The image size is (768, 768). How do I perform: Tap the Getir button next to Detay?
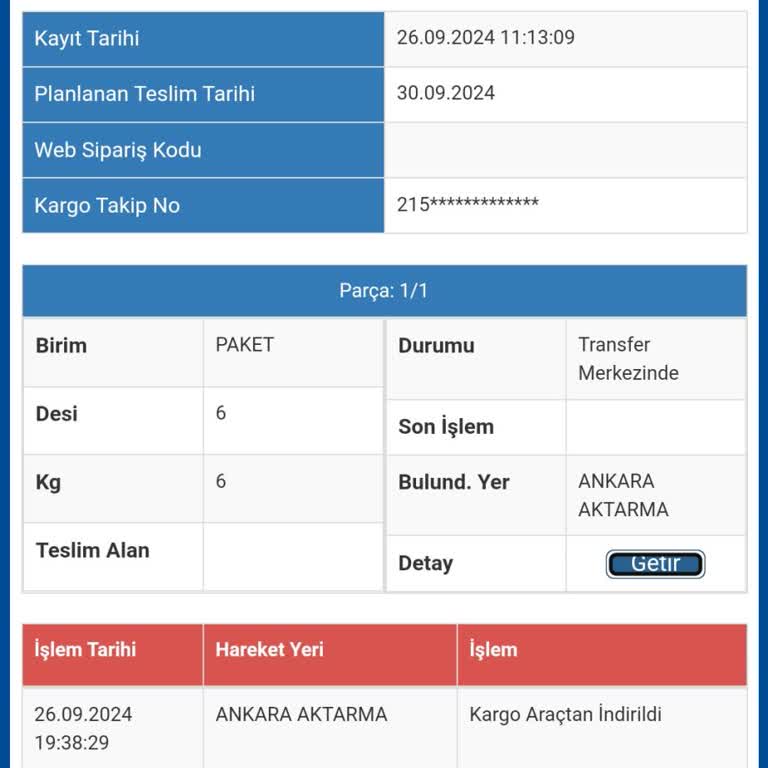(x=655, y=564)
